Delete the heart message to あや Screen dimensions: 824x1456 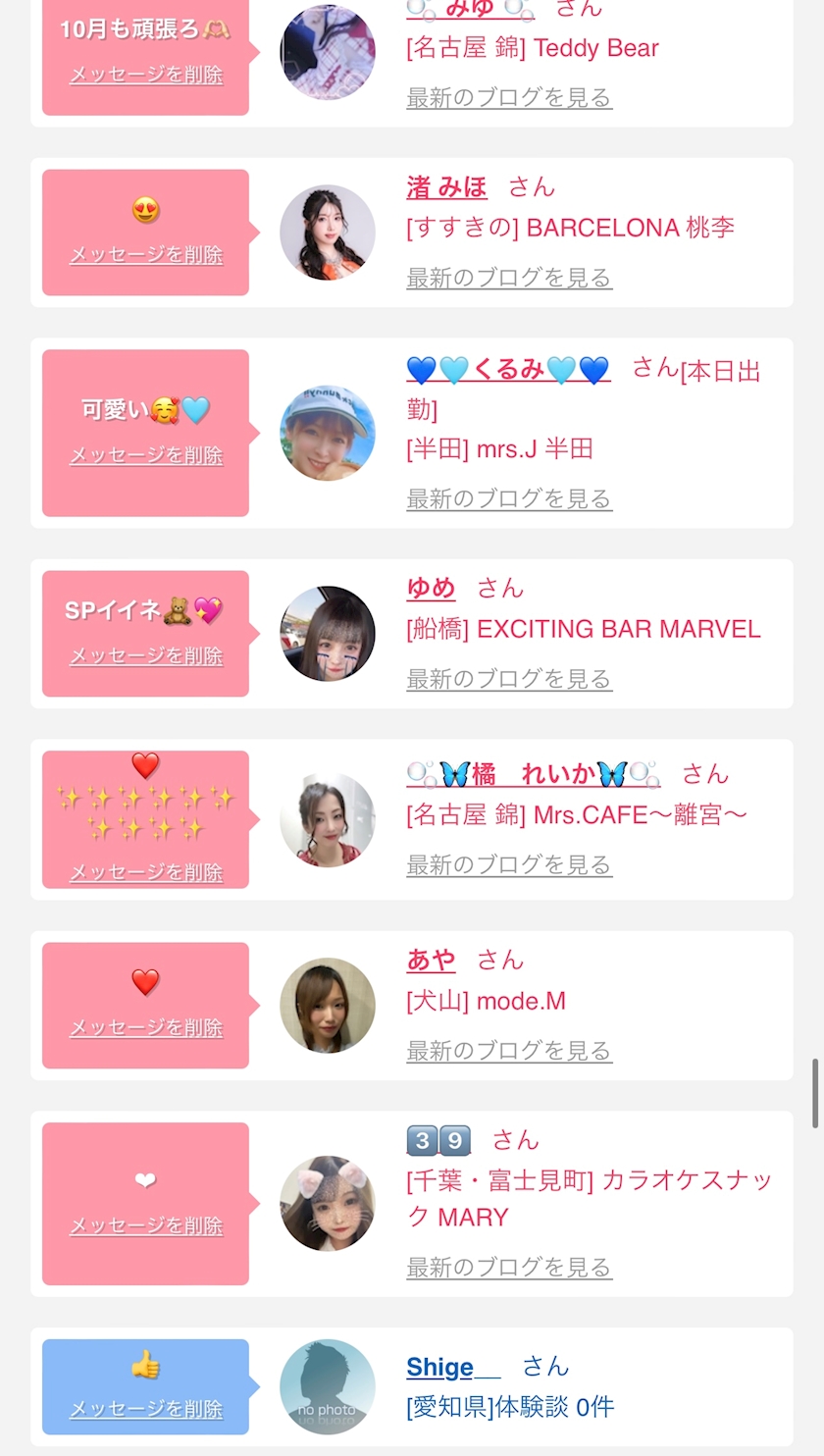coord(146,1028)
